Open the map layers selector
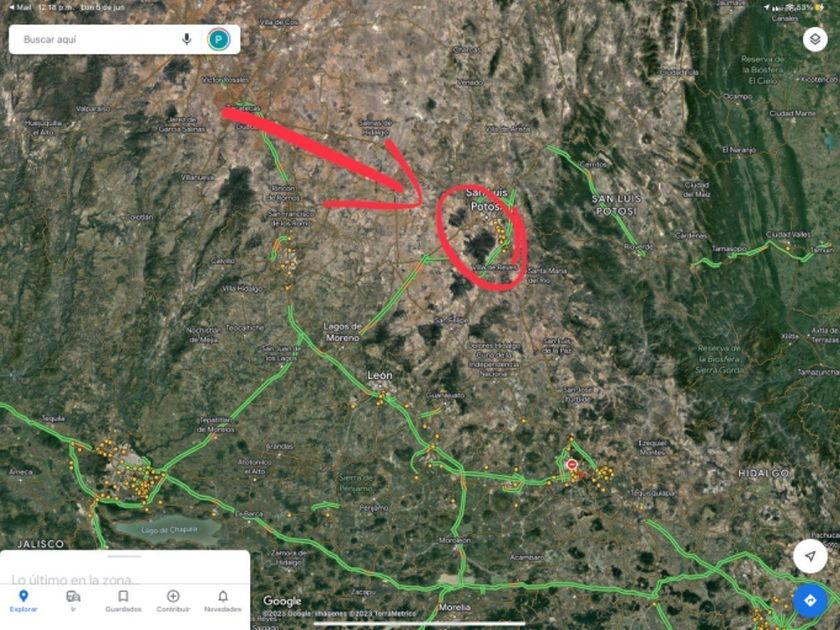This screenshot has width=840, height=630. tap(815, 39)
